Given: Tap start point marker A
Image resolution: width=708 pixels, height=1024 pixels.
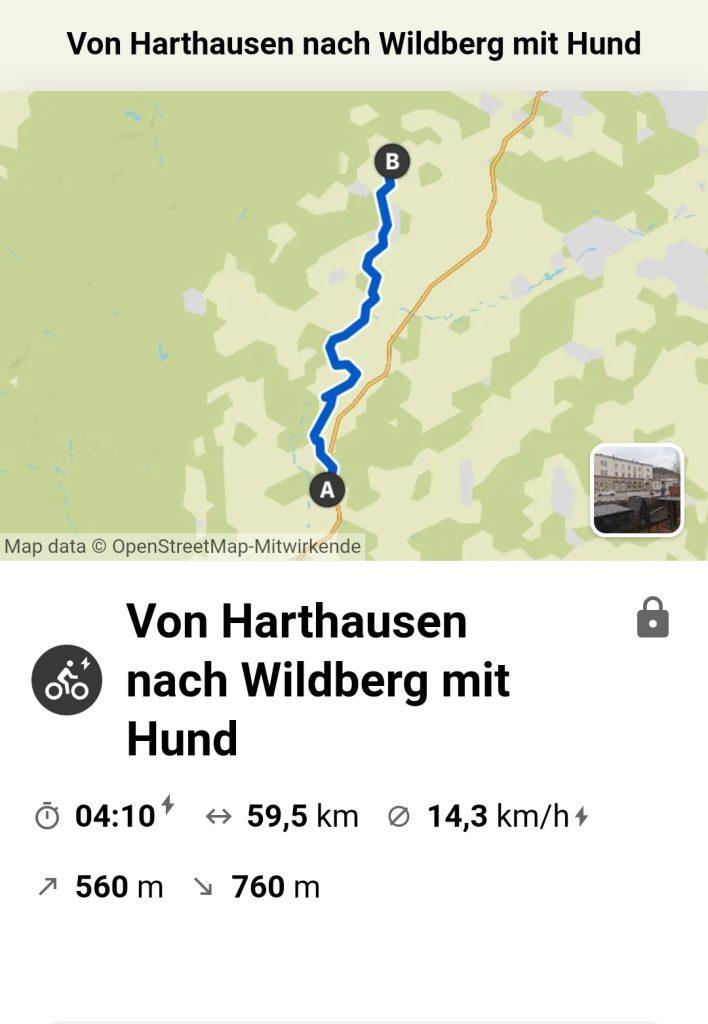Looking at the screenshot, I should pyautogui.click(x=326, y=490).
